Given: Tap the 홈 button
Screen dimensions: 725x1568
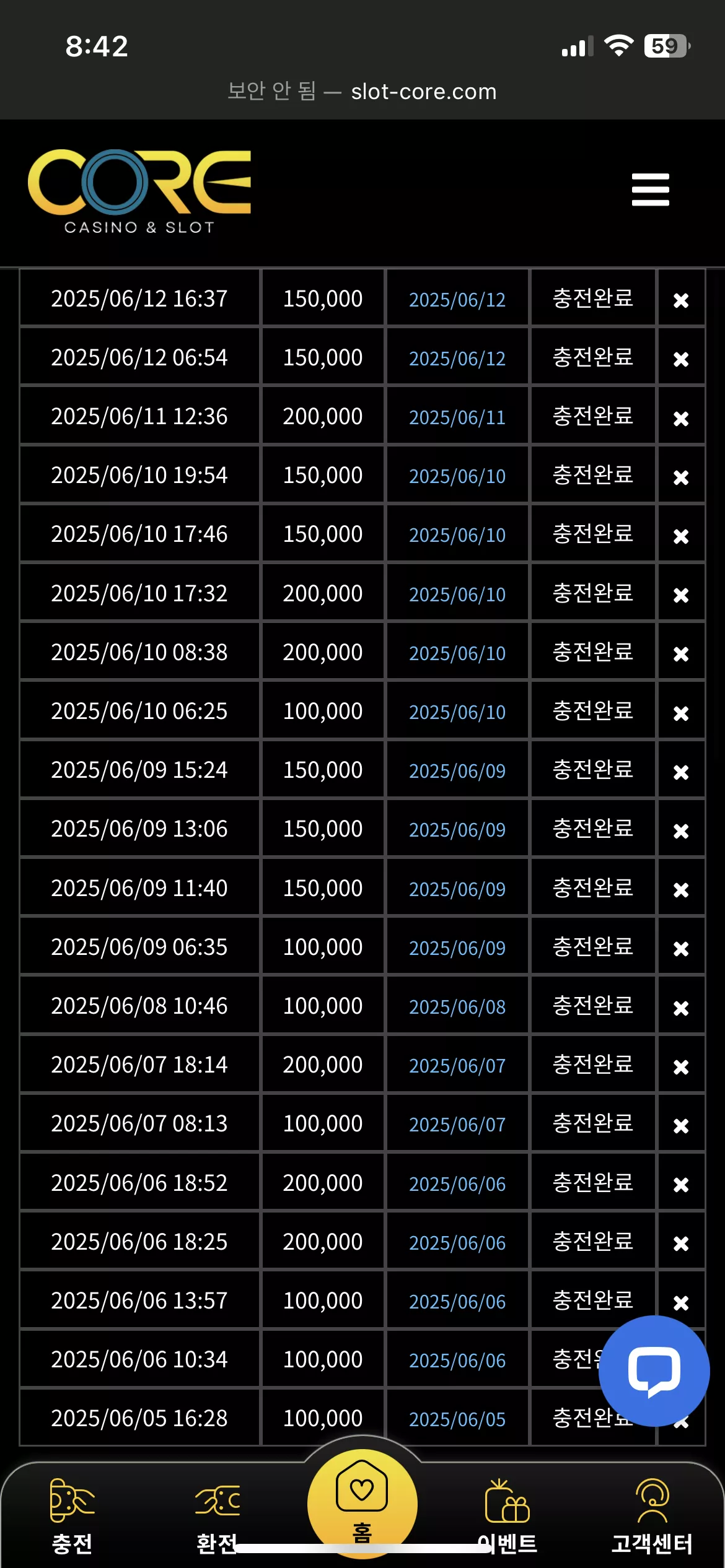Looking at the screenshot, I should (x=362, y=1504).
